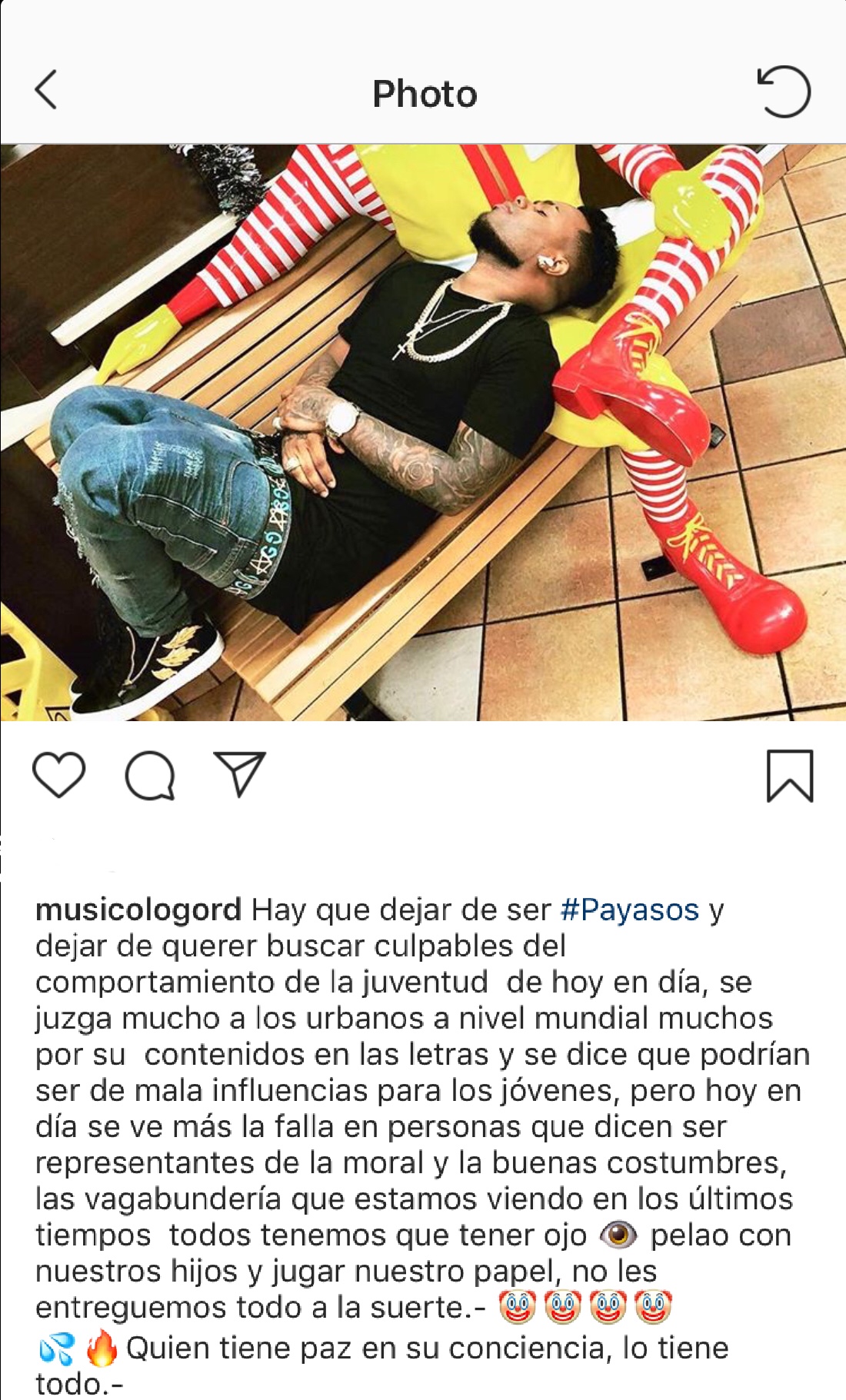Share post via paper plane icon
This screenshot has width=846, height=1400.
(240, 773)
